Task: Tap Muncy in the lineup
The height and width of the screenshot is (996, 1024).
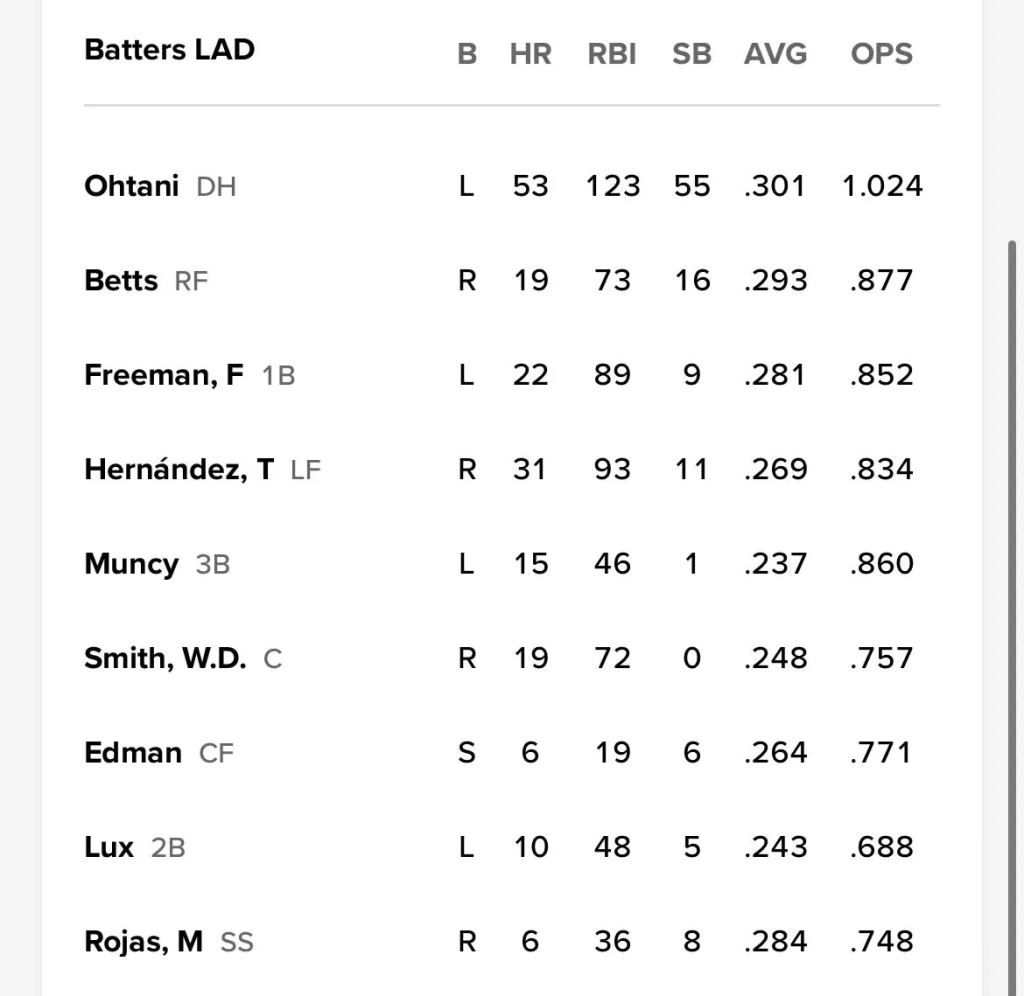Action: [x=131, y=564]
